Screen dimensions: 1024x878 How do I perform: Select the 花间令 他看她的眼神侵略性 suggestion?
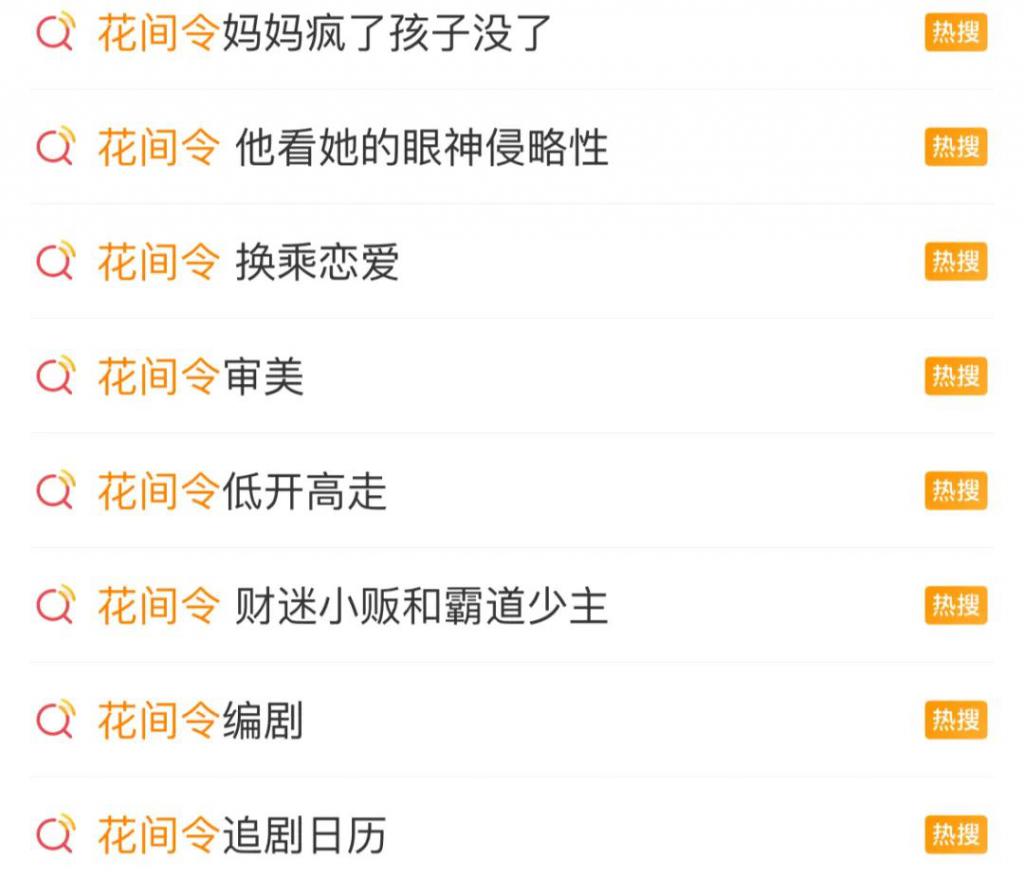352,149
